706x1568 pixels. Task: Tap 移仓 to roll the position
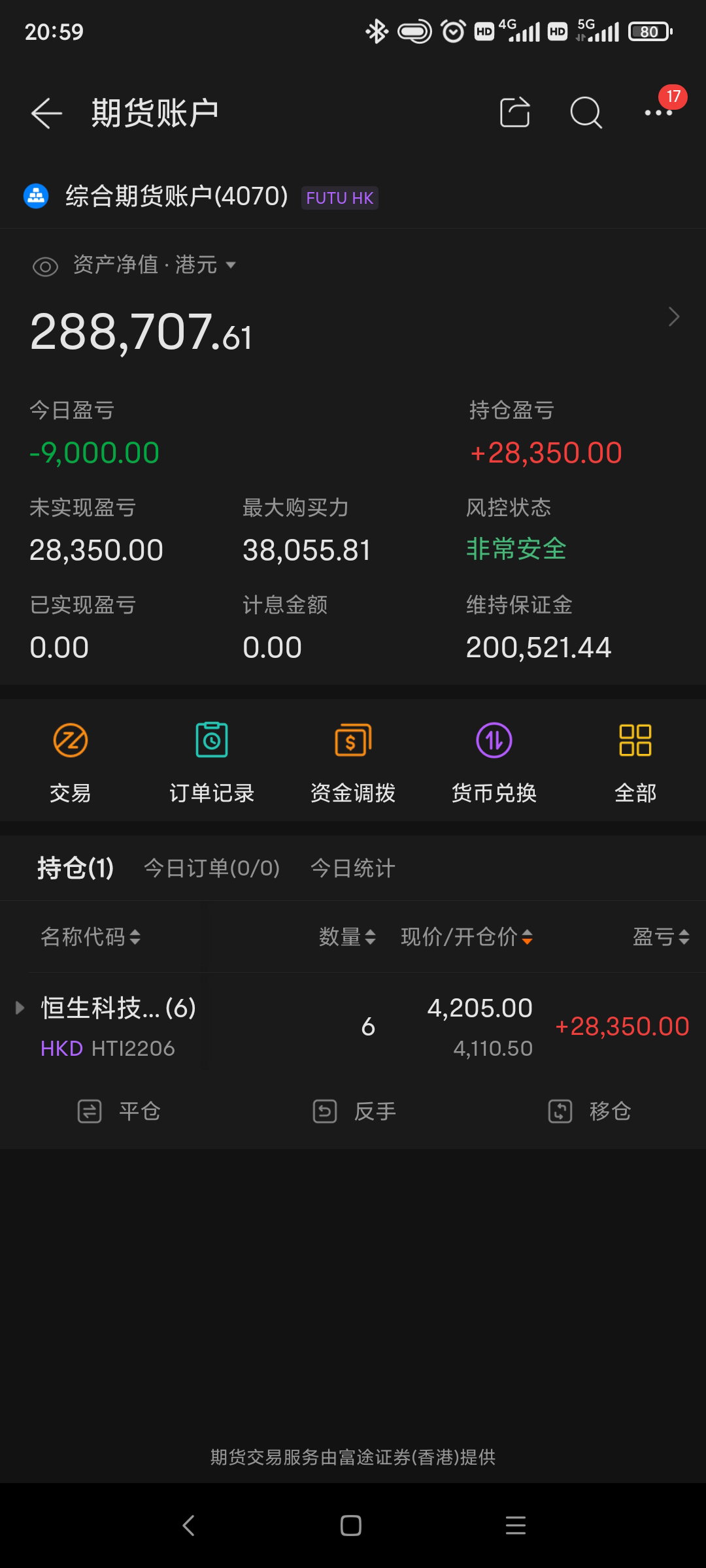click(x=590, y=1111)
